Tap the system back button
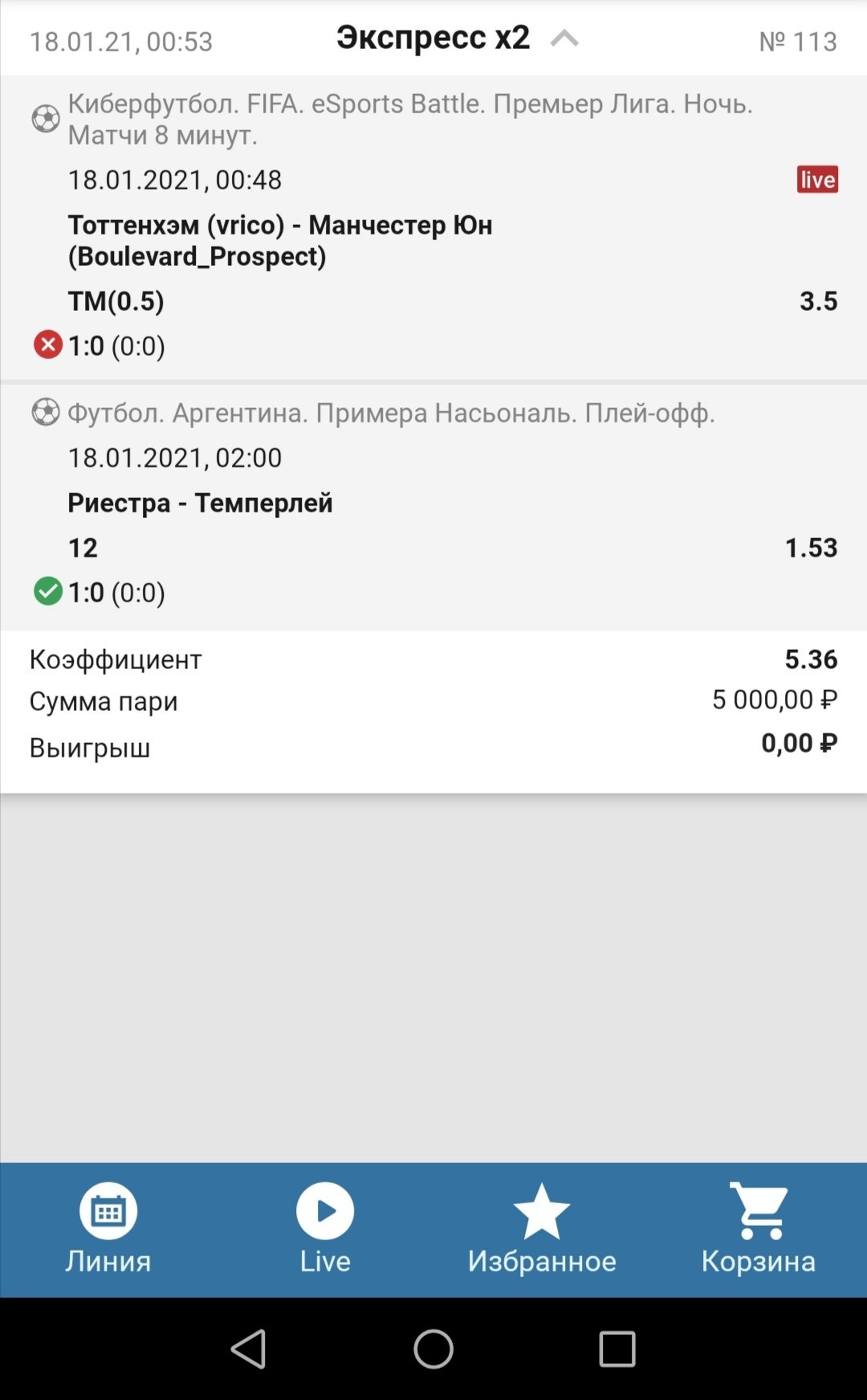867x1400 pixels. [249, 1349]
